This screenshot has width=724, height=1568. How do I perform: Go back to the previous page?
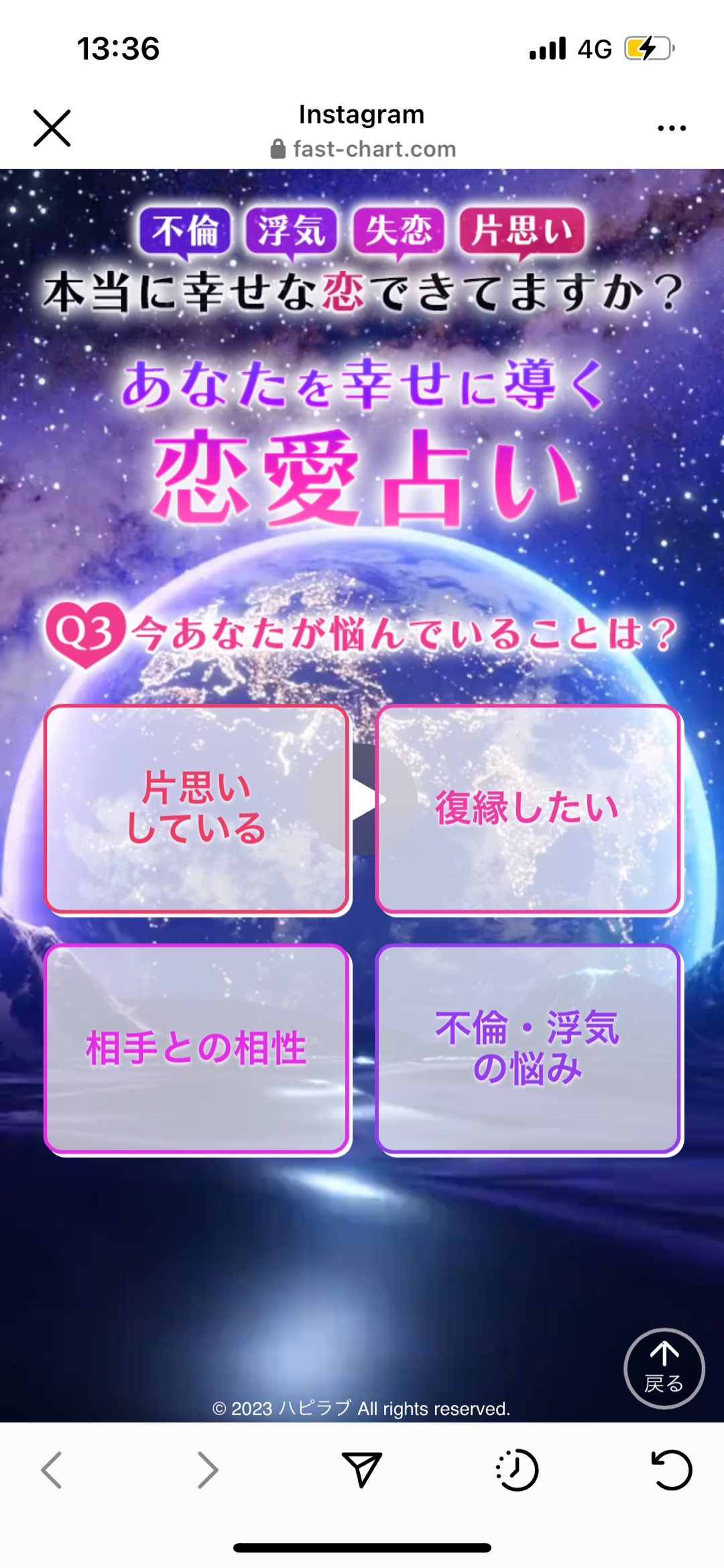(52, 1470)
